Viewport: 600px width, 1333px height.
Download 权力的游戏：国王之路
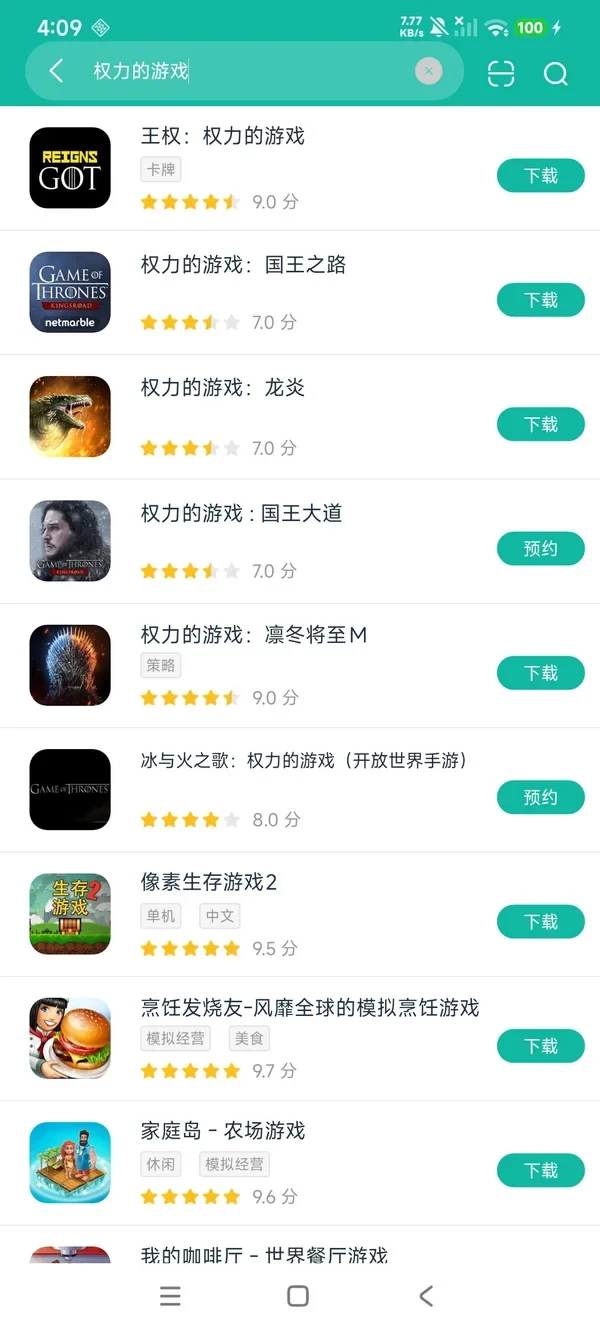[x=541, y=300]
